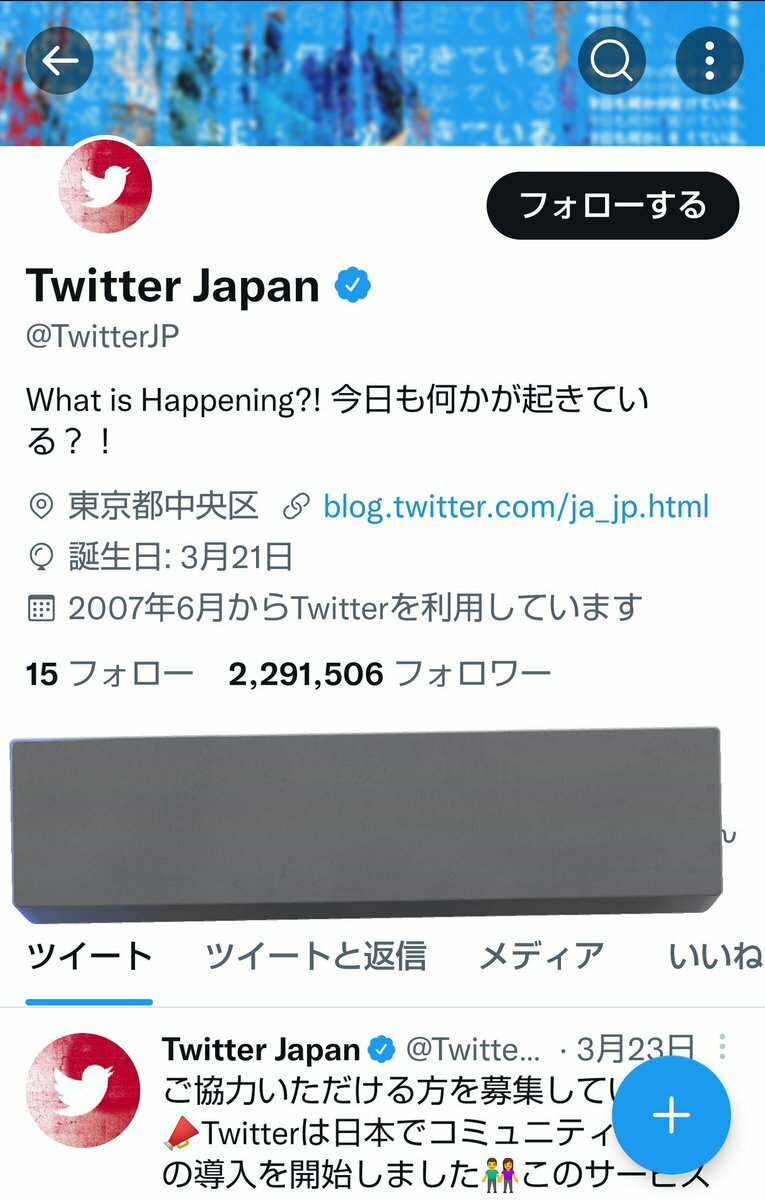This screenshot has height=1200, width=765.
Task: Open the 3月23日 tweet's more options
Action: pos(722,1047)
